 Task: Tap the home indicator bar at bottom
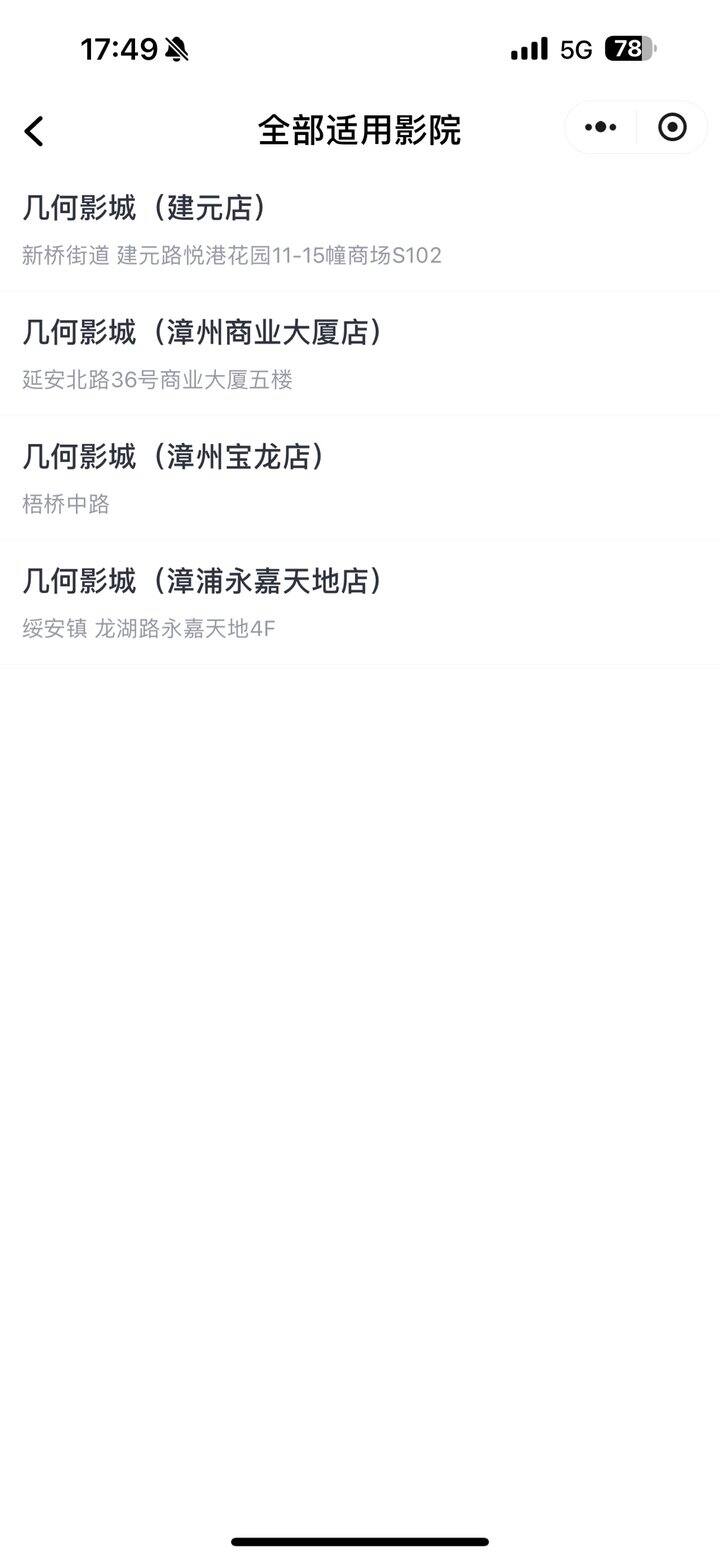(360, 1542)
